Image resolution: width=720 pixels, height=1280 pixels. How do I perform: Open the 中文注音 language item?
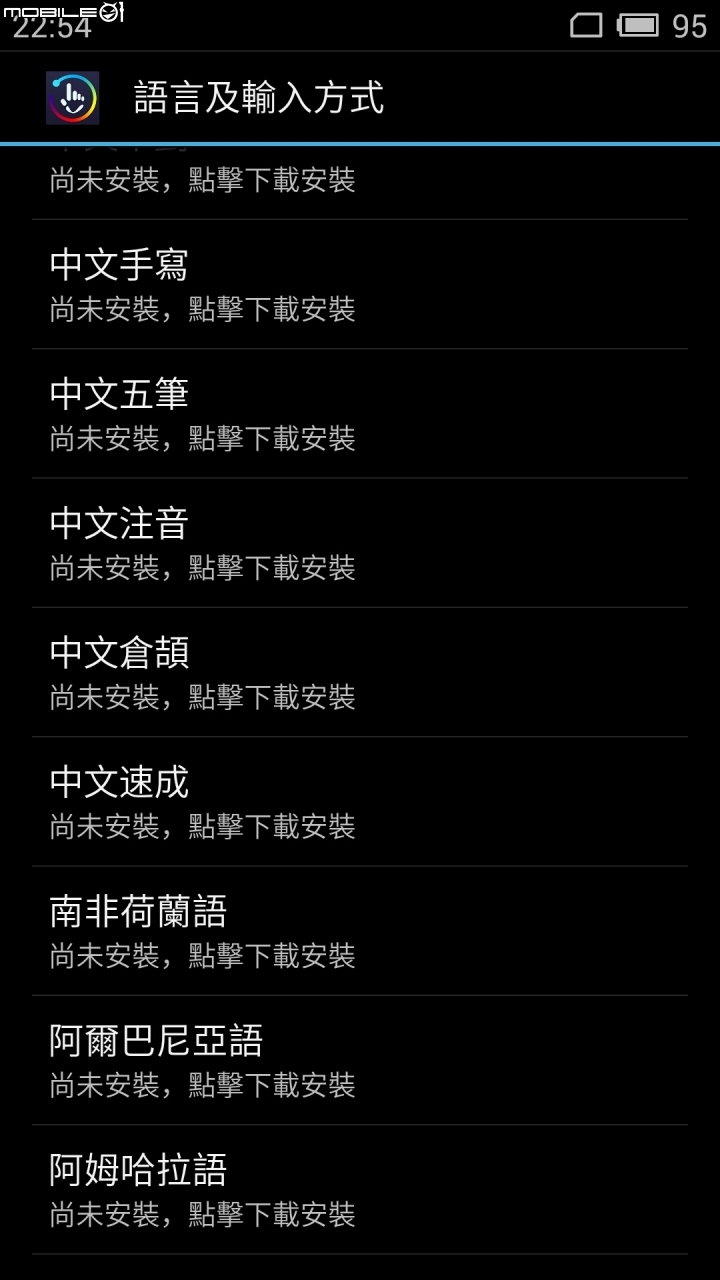[x=120, y=523]
